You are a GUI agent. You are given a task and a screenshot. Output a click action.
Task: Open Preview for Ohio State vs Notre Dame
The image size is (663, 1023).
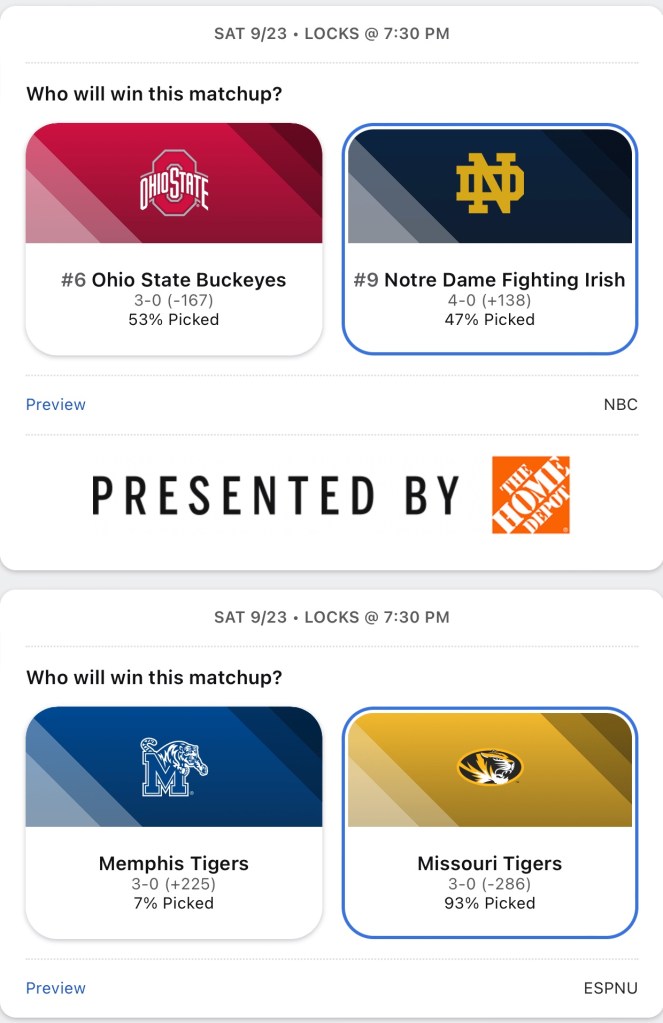coord(56,405)
